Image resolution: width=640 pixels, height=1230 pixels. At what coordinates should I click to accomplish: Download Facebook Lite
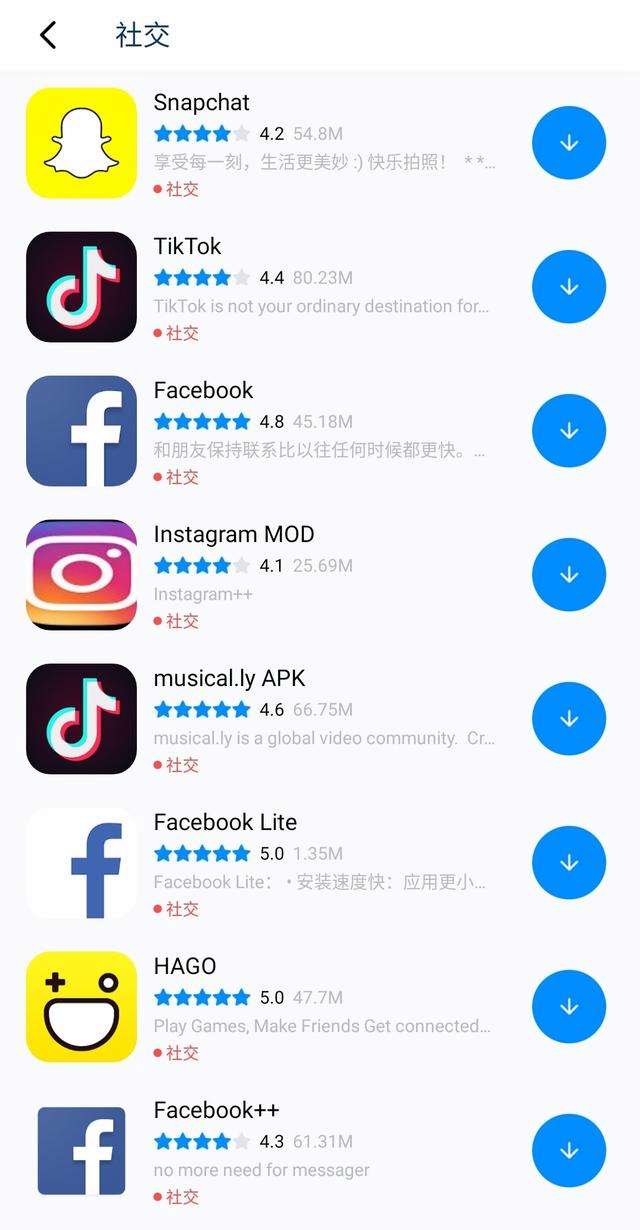pos(569,863)
